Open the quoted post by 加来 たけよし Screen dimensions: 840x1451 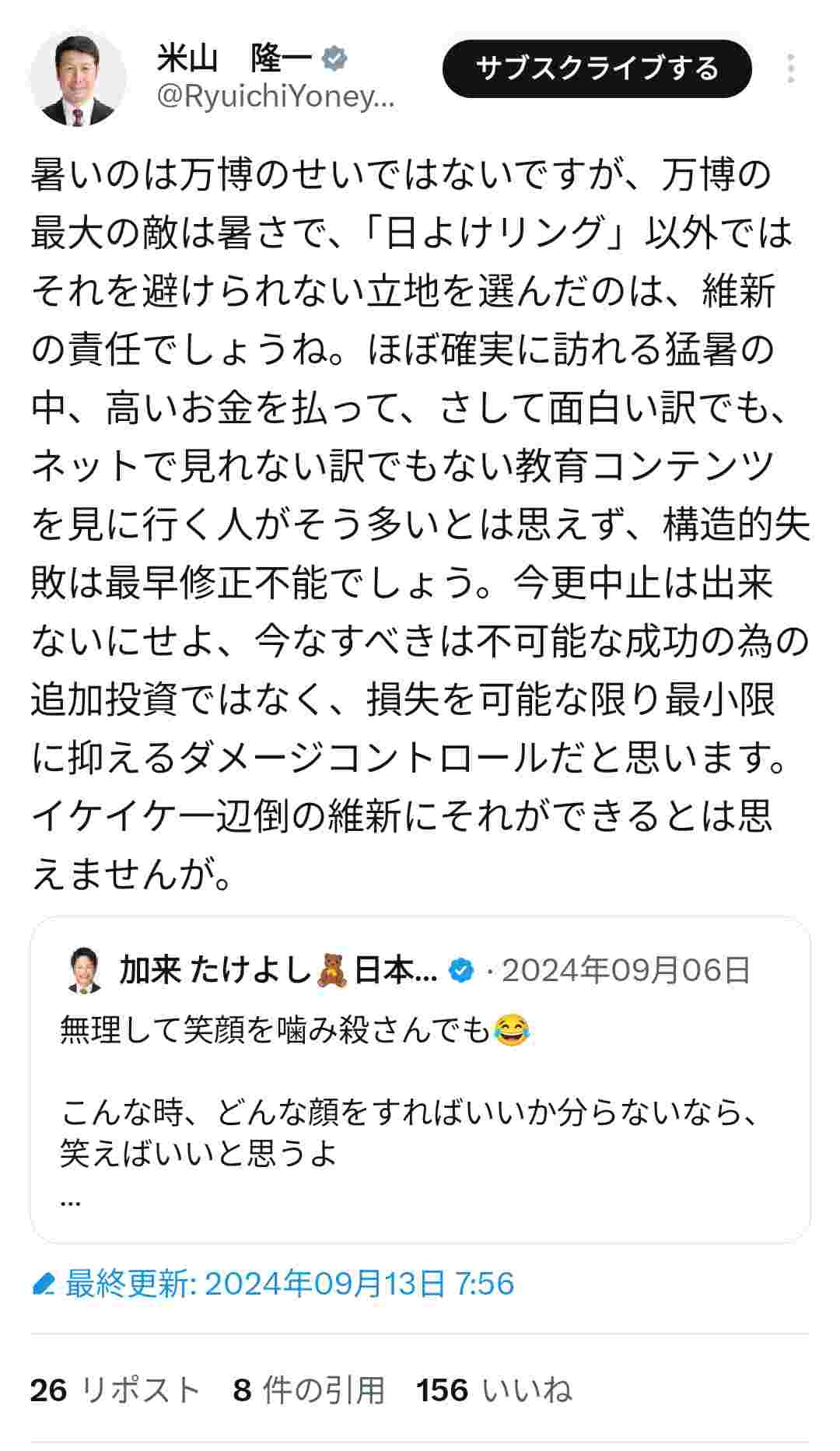coord(420,1105)
